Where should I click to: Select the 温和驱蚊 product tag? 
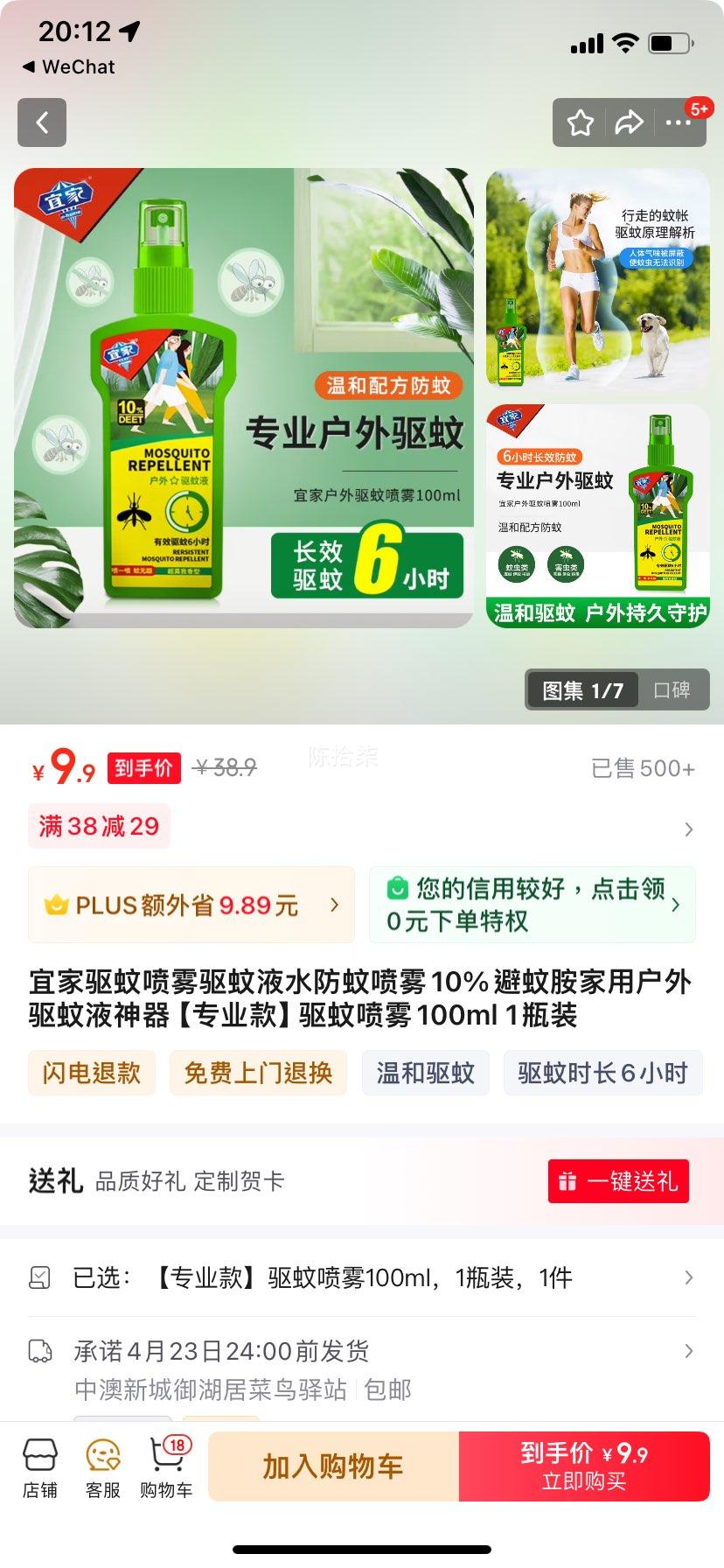pyautogui.click(x=425, y=1073)
